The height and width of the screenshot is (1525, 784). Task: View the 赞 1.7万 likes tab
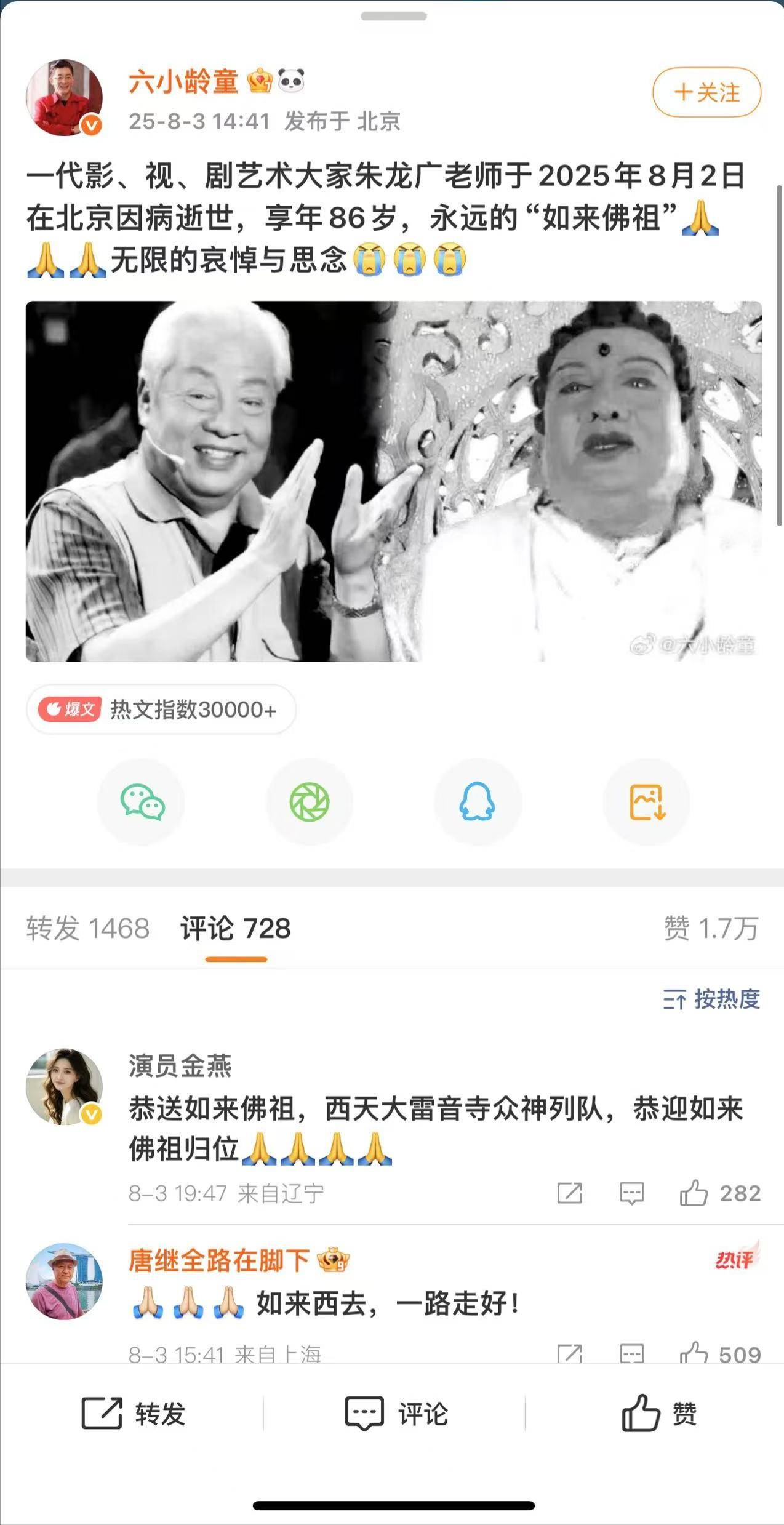(x=711, y=928)
